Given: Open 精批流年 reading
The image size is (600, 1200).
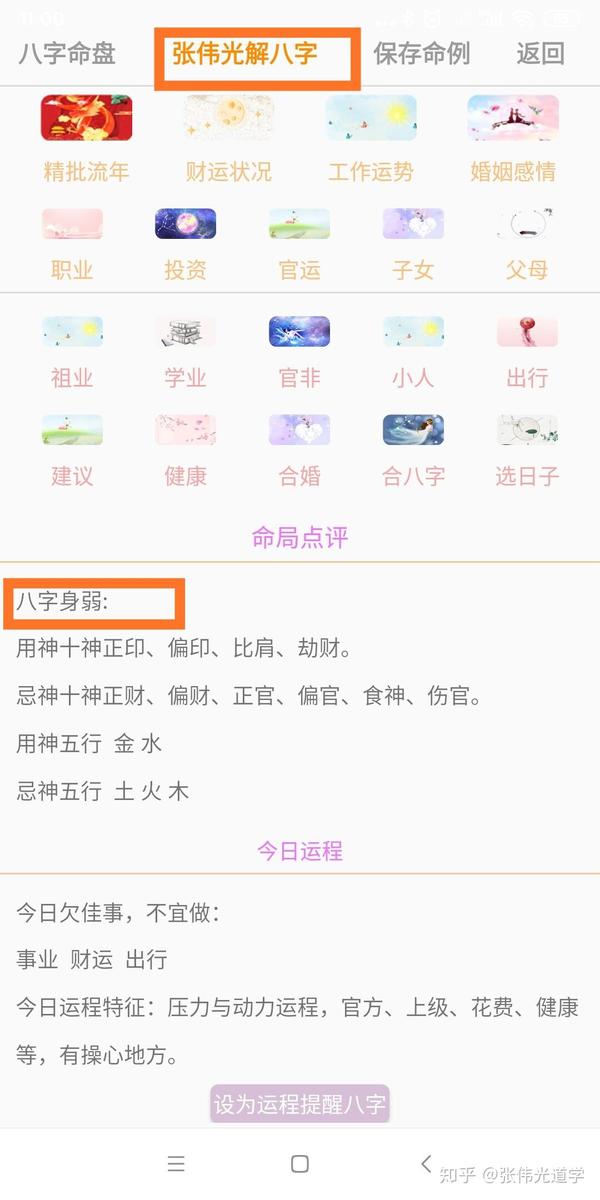Looking at the screenshot, I should [86, 138].
